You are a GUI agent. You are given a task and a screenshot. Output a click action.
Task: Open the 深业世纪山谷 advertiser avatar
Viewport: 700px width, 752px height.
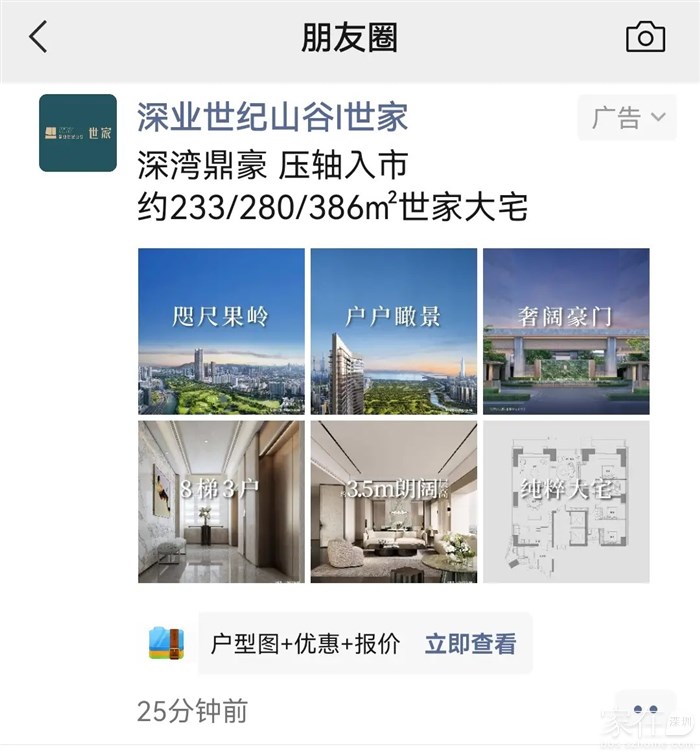point(78,133)
